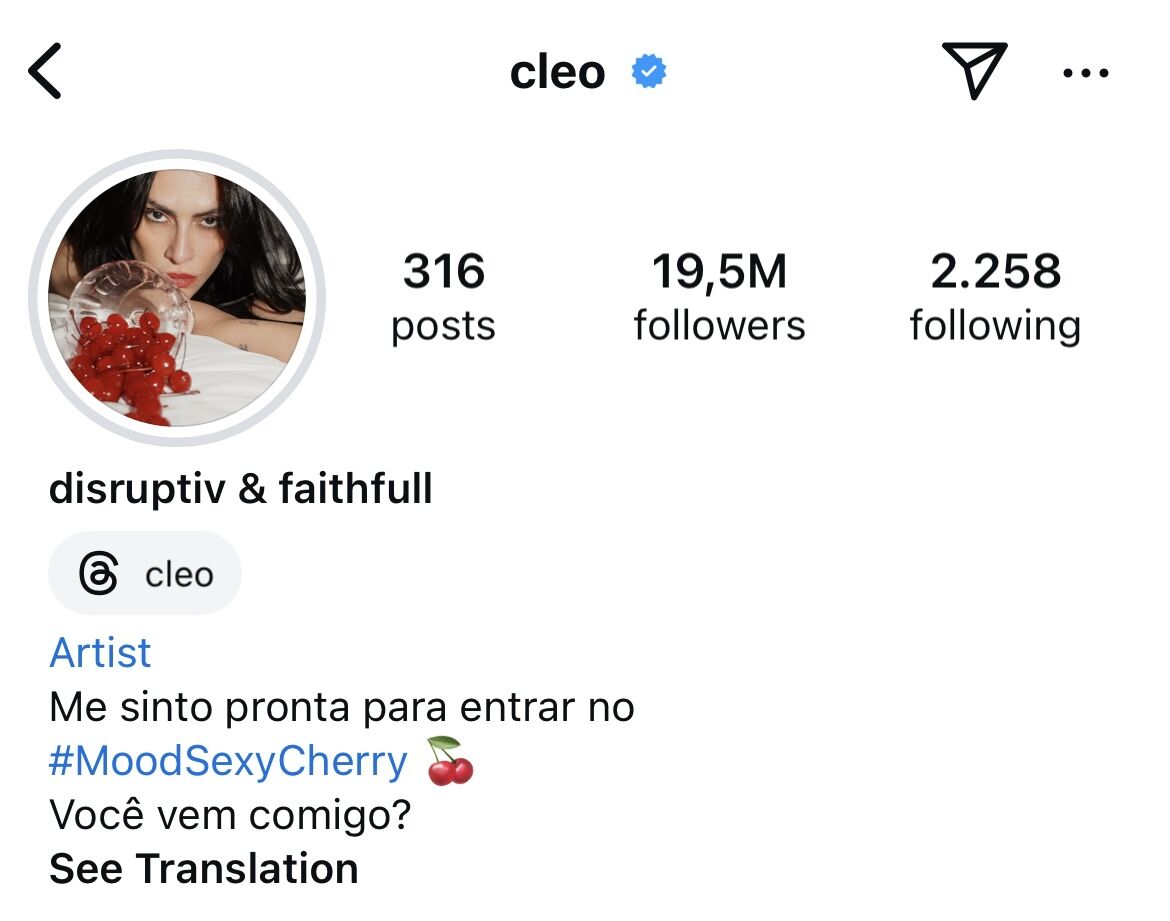
Task: Open cleo's Threads profile chip
Action: (146, 574)
